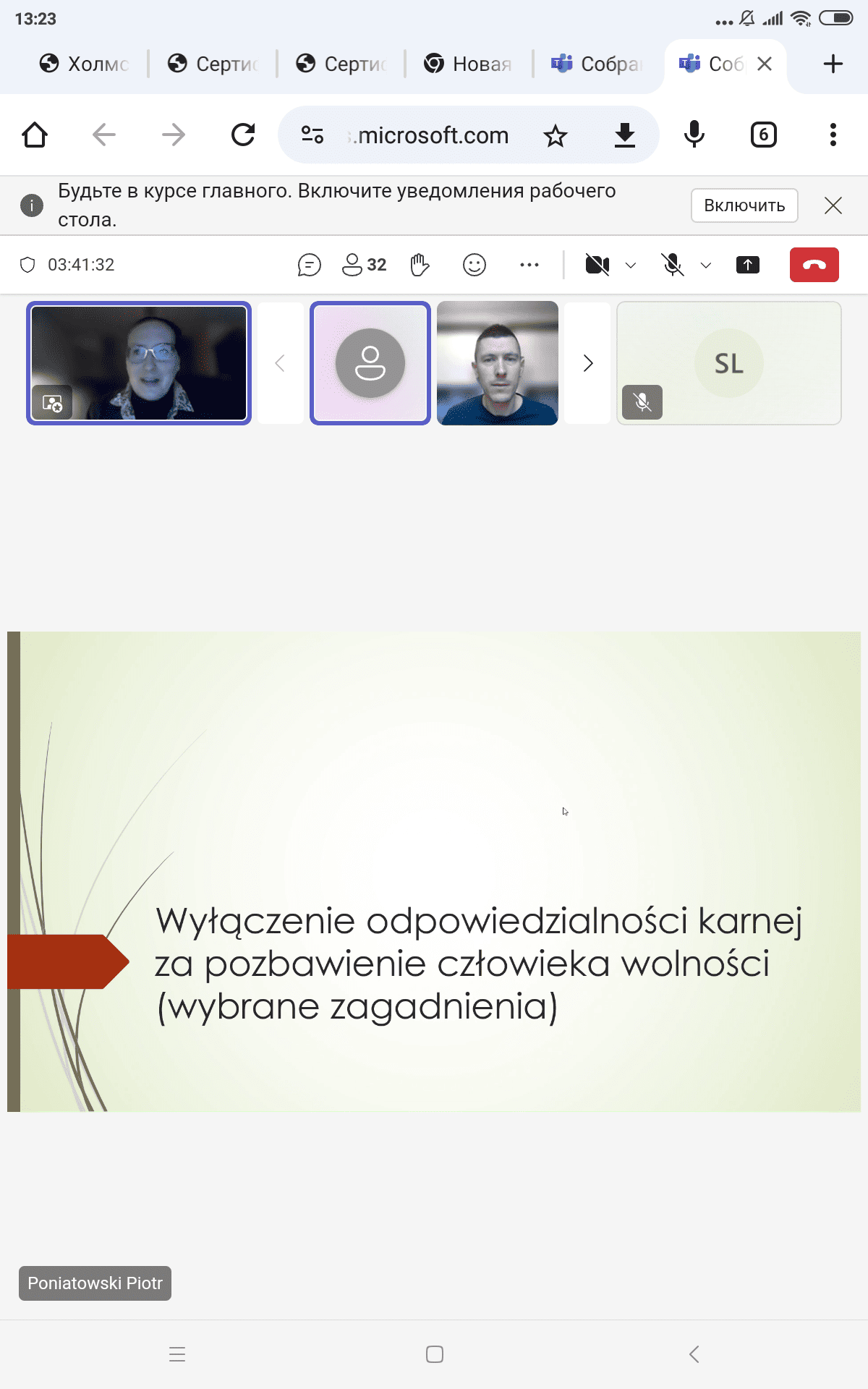Reload the current page
Screen dimensions: 868x1389
click(x=243, y=135)
